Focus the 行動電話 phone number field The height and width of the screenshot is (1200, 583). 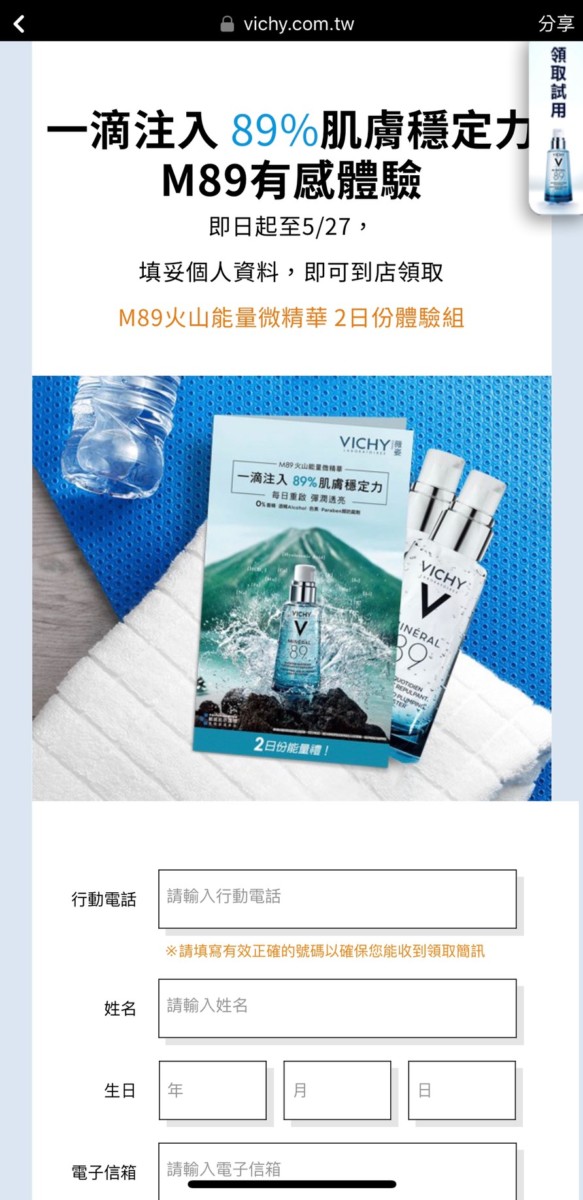337,899
